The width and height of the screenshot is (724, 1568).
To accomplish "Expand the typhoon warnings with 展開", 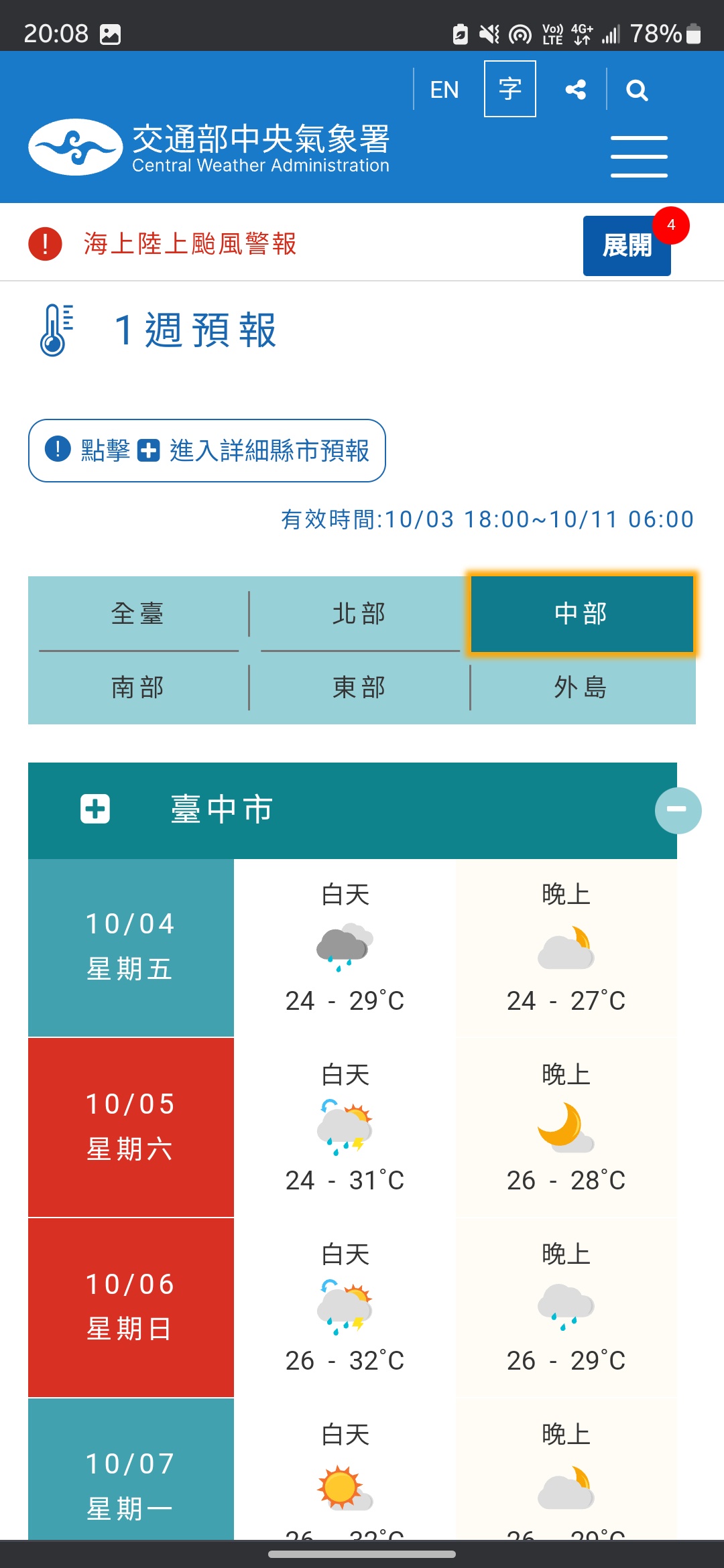I will [x=627, y=245].
